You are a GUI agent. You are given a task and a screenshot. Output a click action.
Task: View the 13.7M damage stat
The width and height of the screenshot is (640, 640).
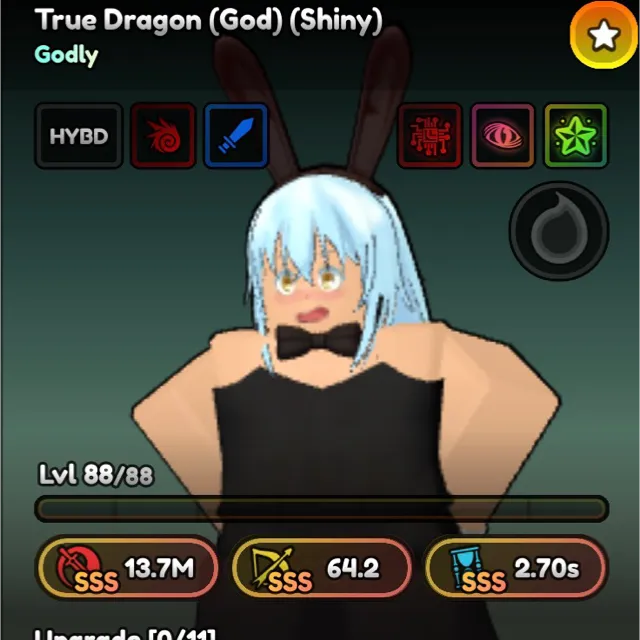(127, 570)
